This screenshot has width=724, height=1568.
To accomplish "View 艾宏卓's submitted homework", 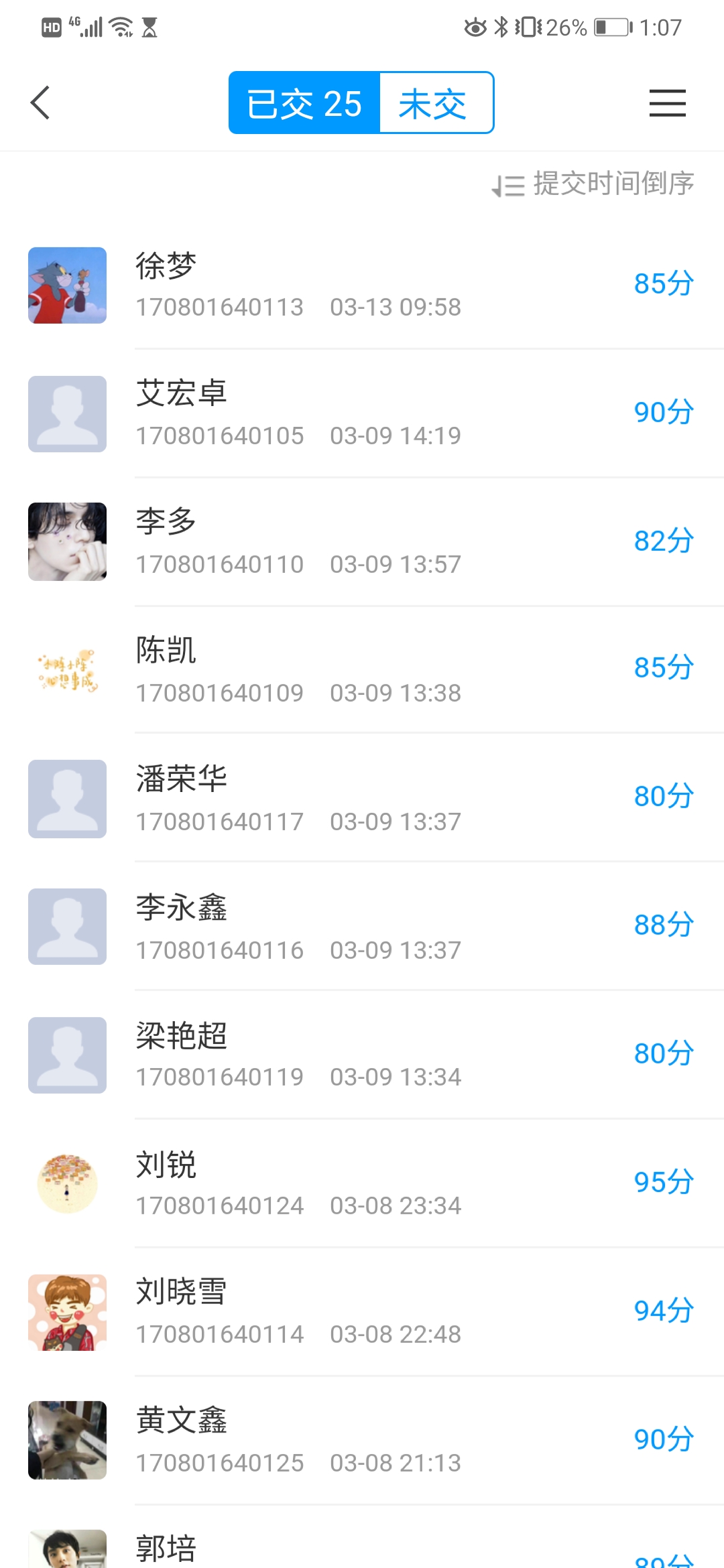I will [362, 413].
